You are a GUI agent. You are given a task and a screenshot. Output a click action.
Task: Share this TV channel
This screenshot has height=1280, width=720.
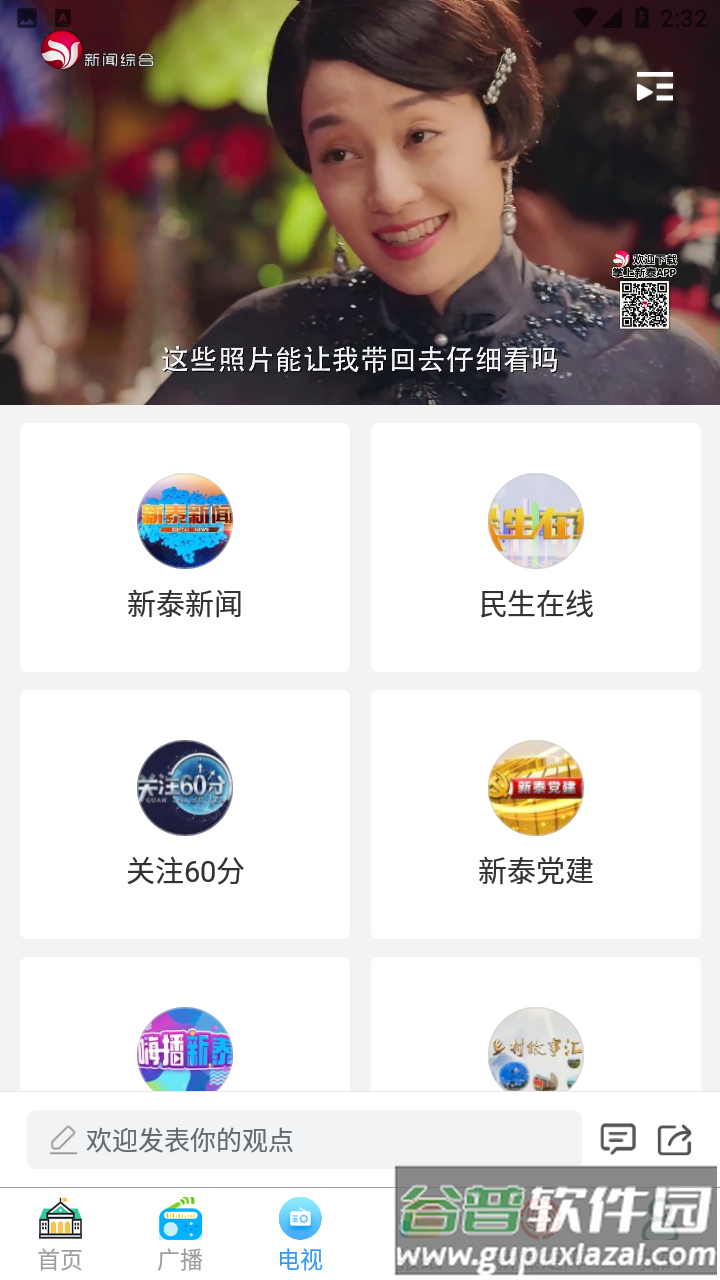click(x=675, y=1139)
